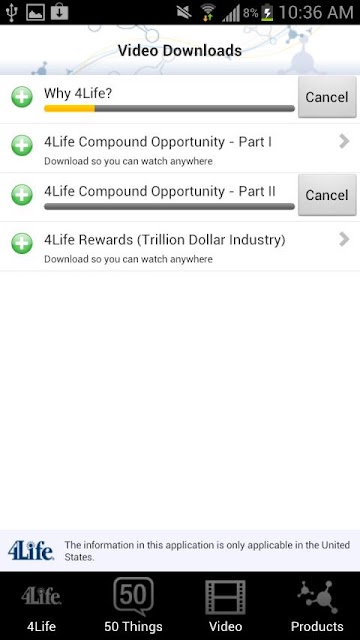Tap the green plus beside 4Life Rewards
Viewport: 360px width, 640px height.
point(22,244)
